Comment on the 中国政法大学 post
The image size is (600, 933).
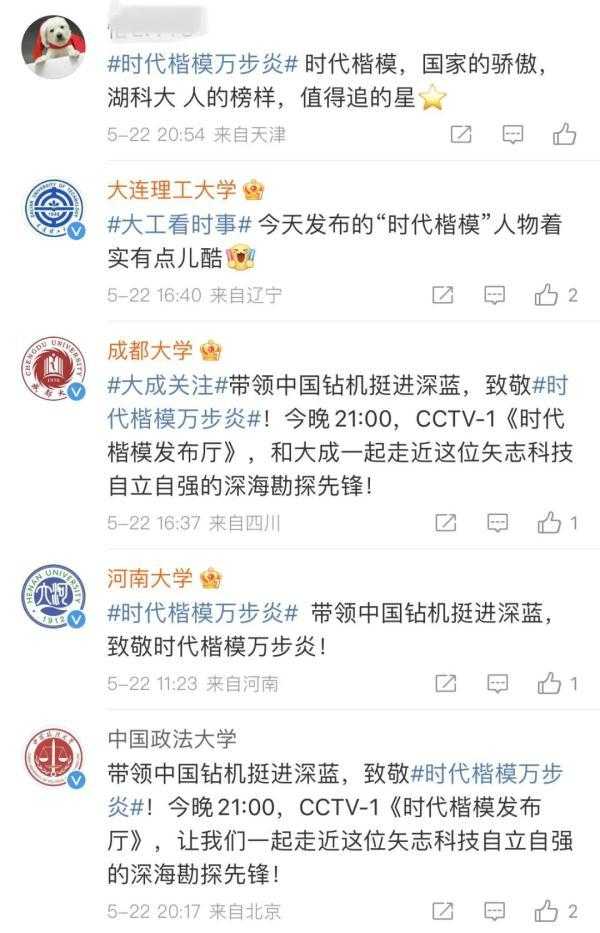494,910
